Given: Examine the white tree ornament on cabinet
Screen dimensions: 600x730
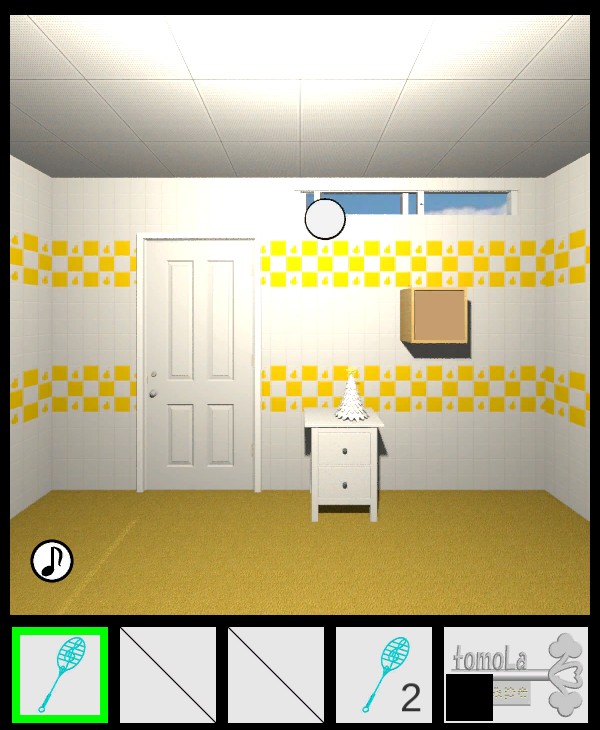Looking at the screenshot, I should point(351,397).
